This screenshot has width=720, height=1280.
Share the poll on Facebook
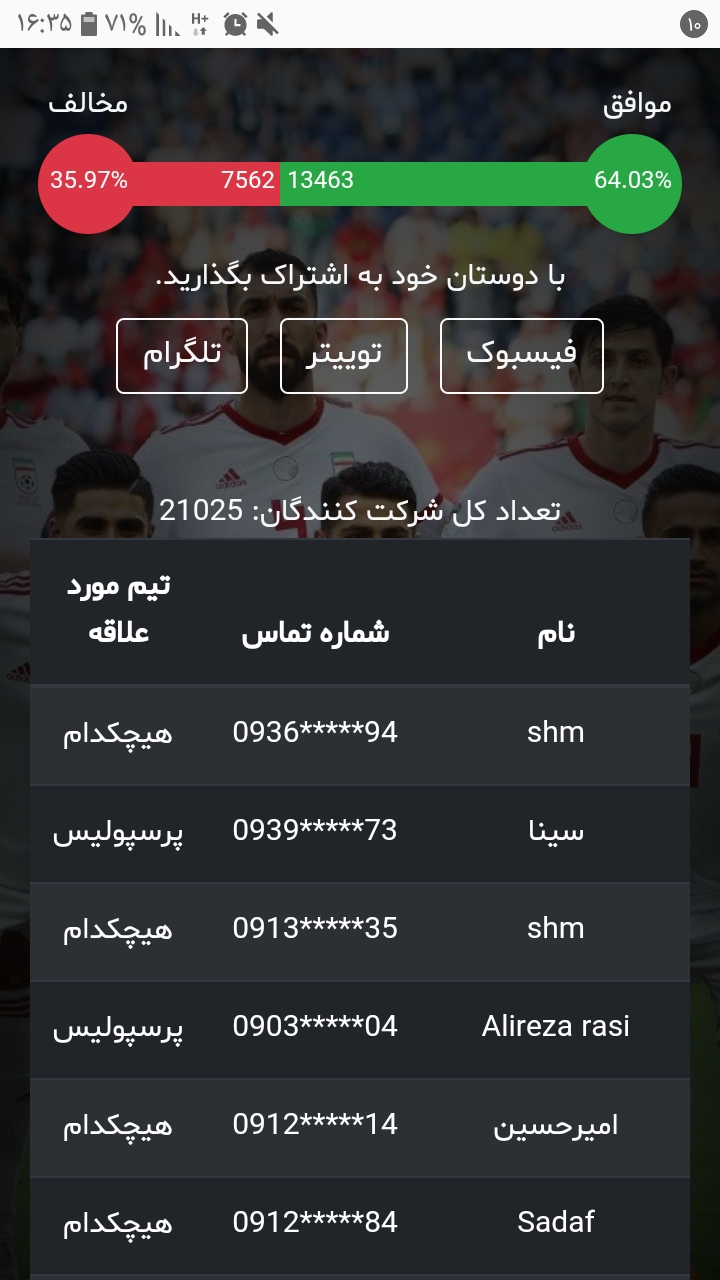click(522, 356)
